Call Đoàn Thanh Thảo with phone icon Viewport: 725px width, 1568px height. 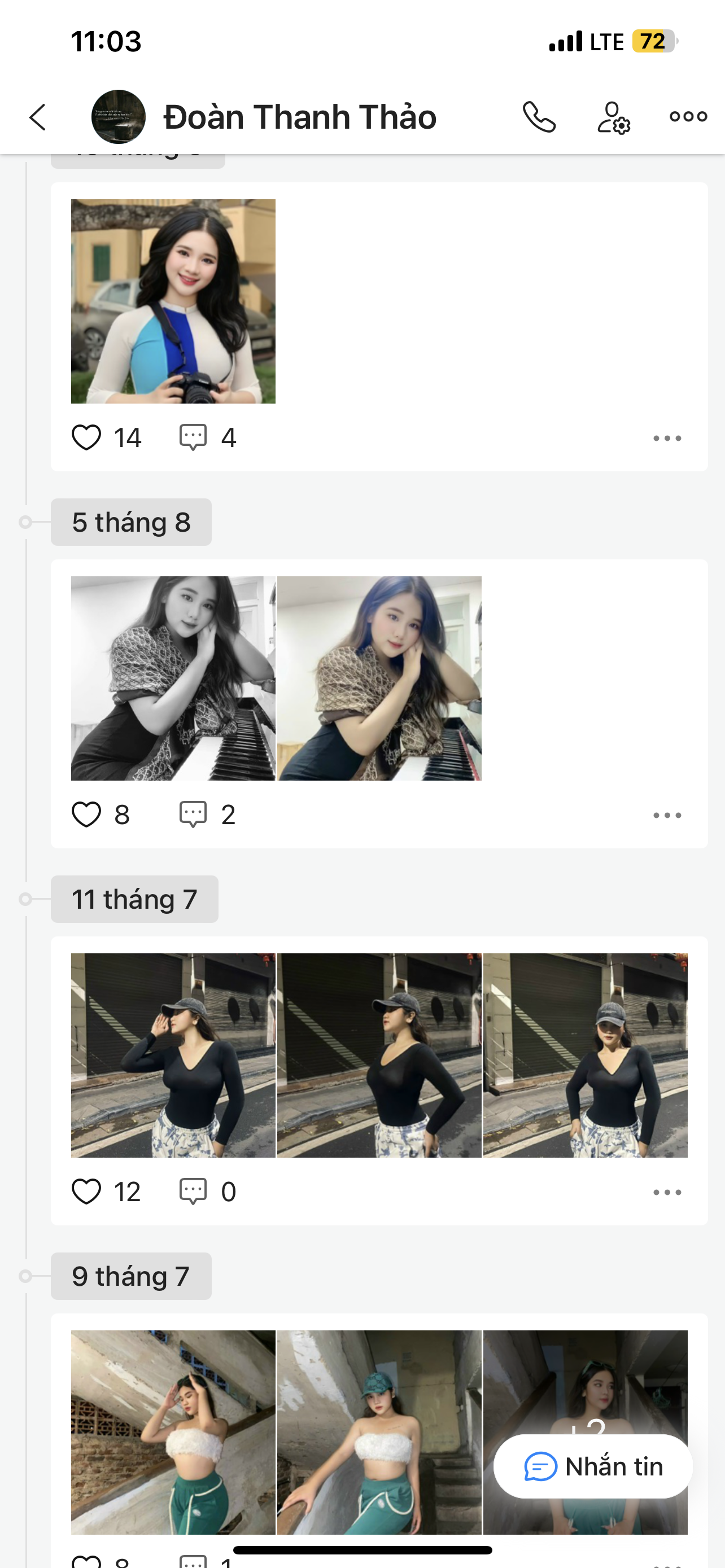(539, 117)
